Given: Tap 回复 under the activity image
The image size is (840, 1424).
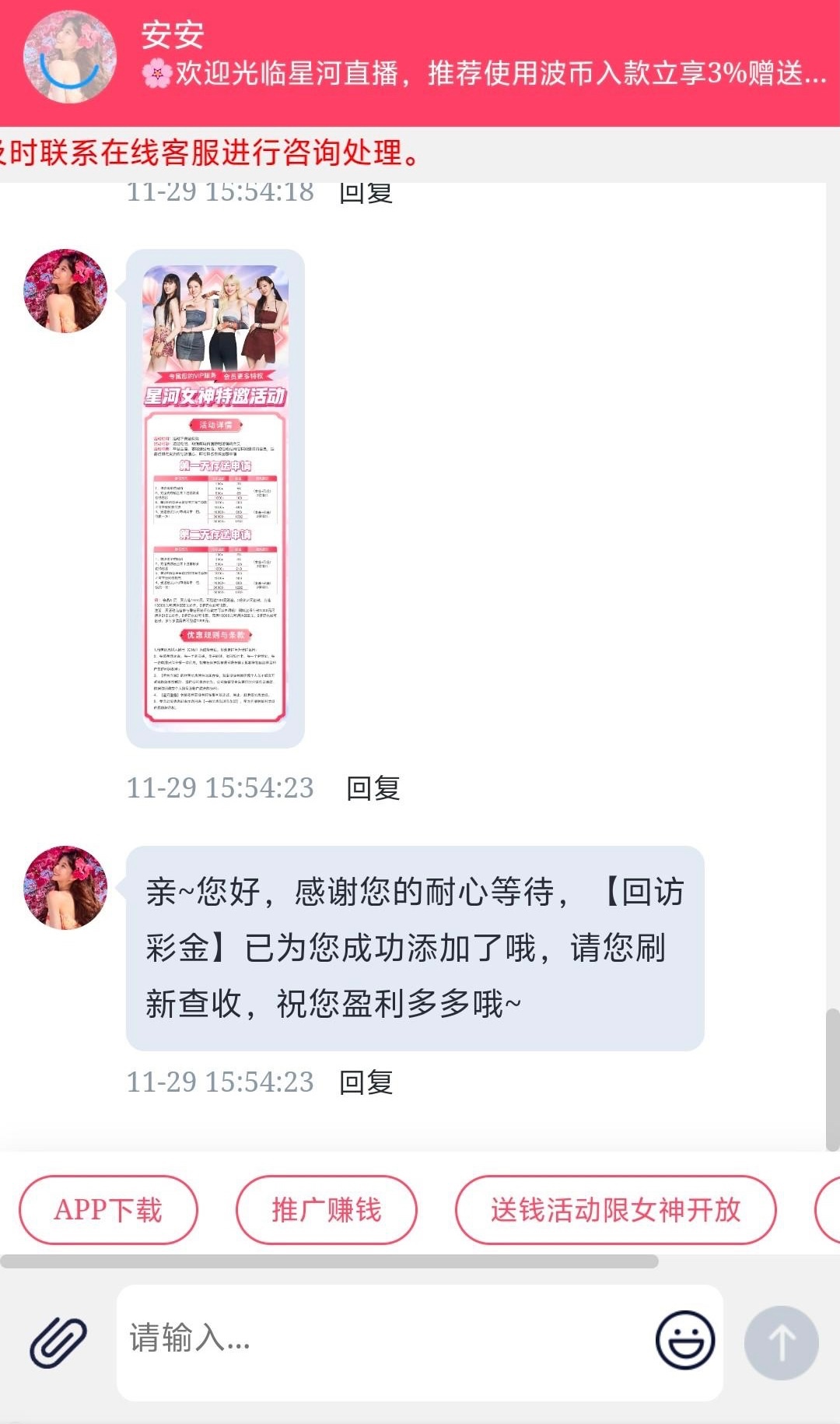Looking at the screenshot, I should coord(373,788).
